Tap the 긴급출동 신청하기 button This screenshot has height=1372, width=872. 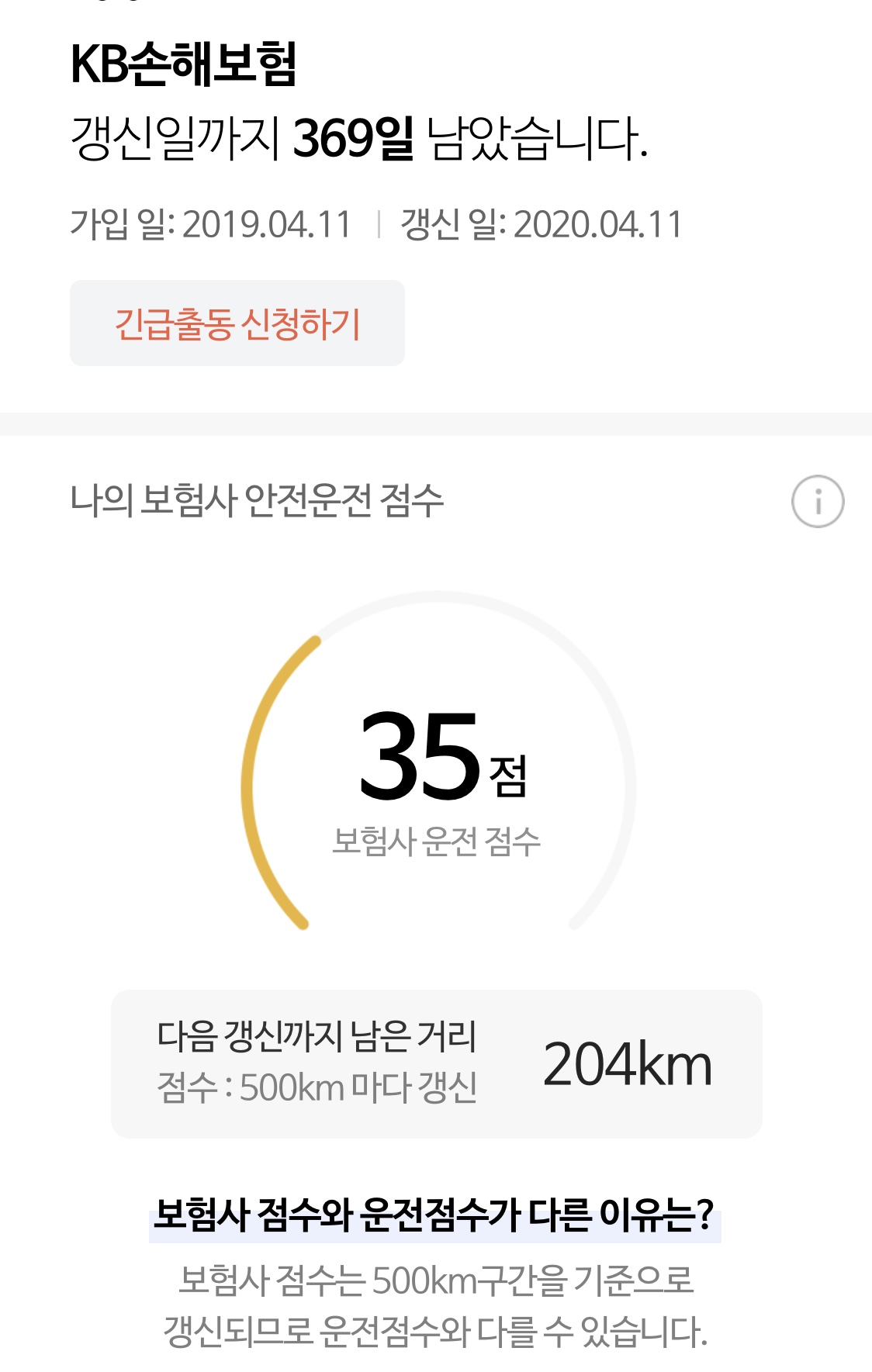tap(237, 323)
